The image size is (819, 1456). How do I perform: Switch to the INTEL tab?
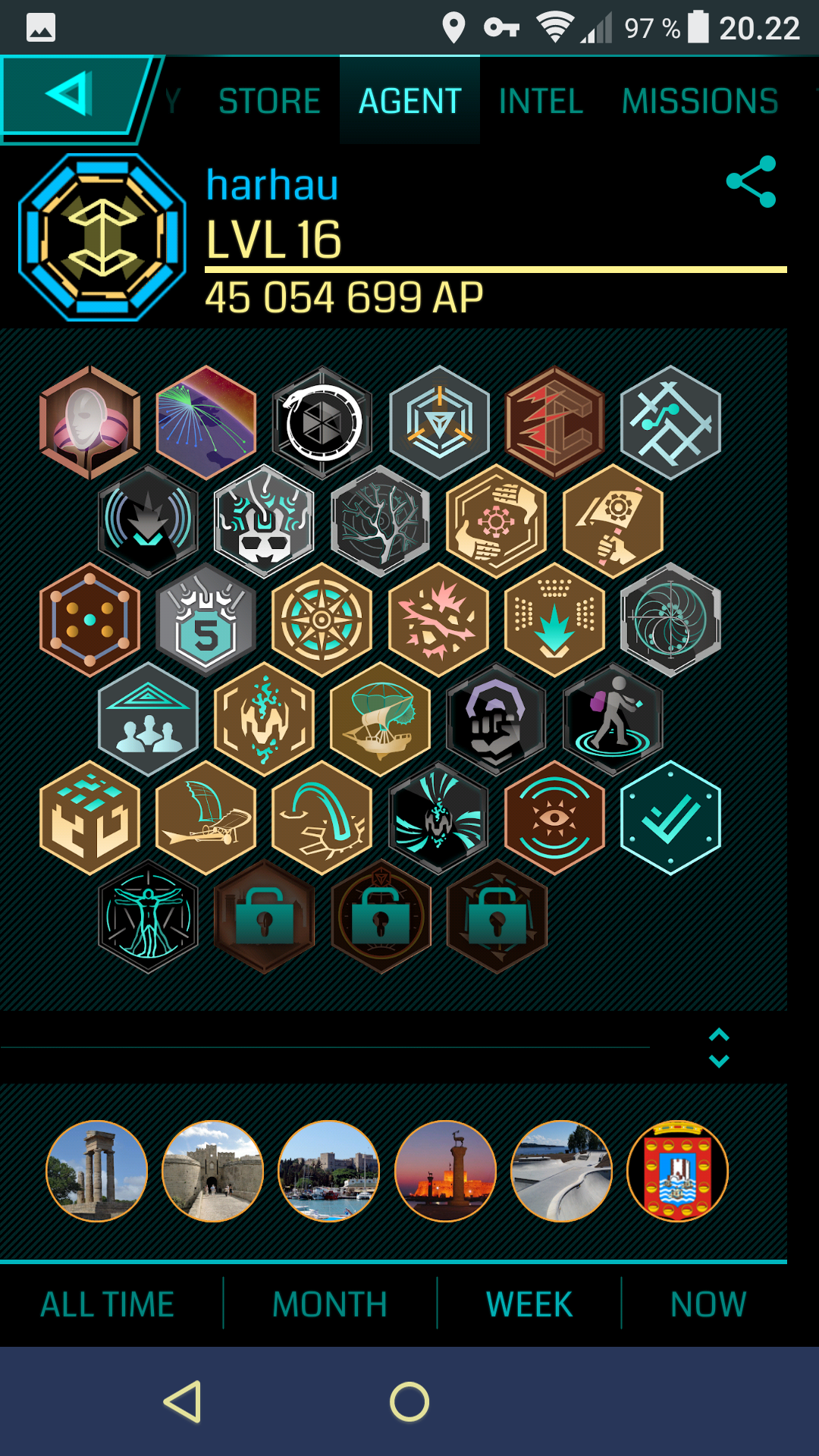541,101
